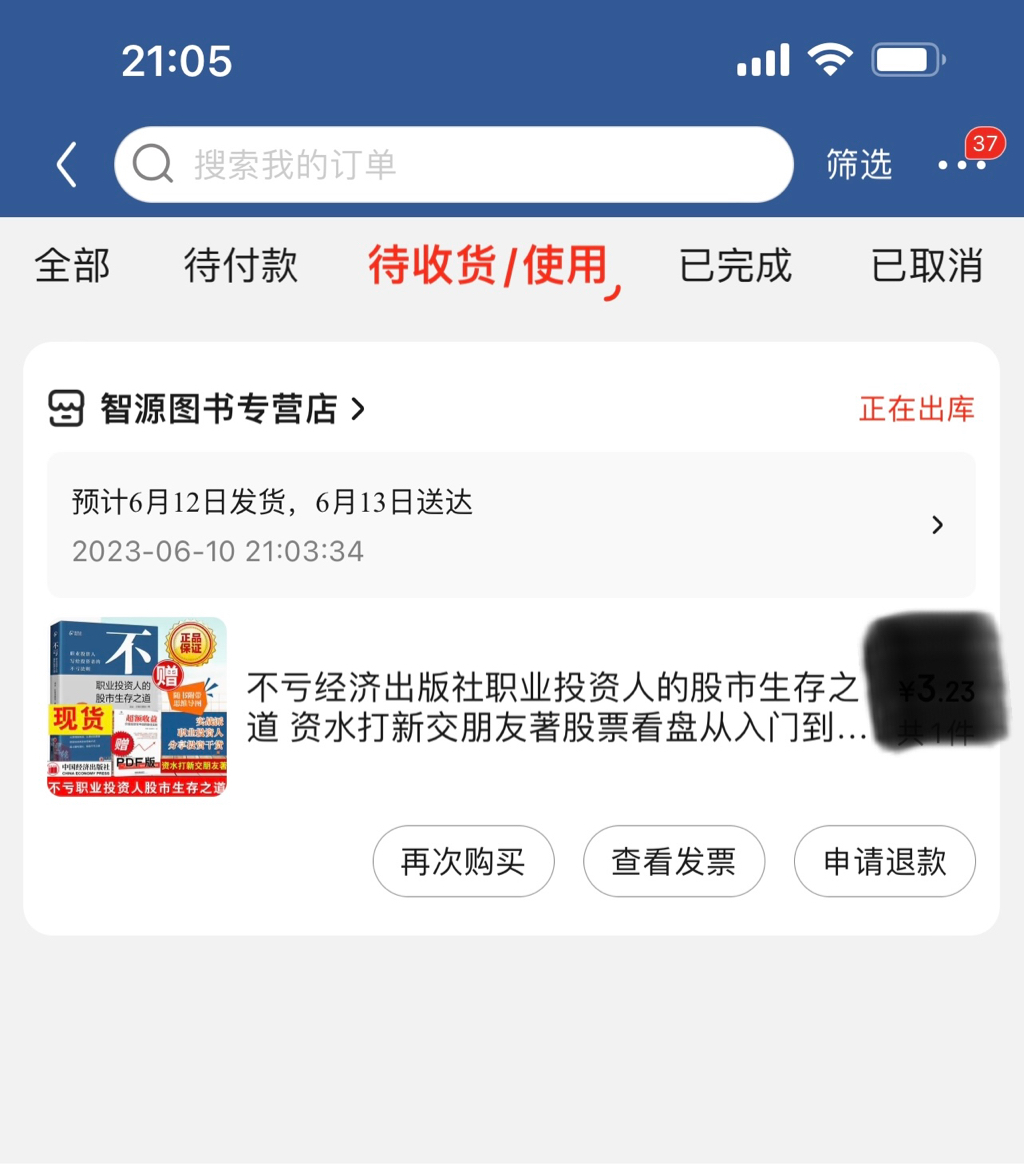This screenshot has height=1164, width=1024.
Task: Open the three-dot more menu
Action: tap(961, 165)
